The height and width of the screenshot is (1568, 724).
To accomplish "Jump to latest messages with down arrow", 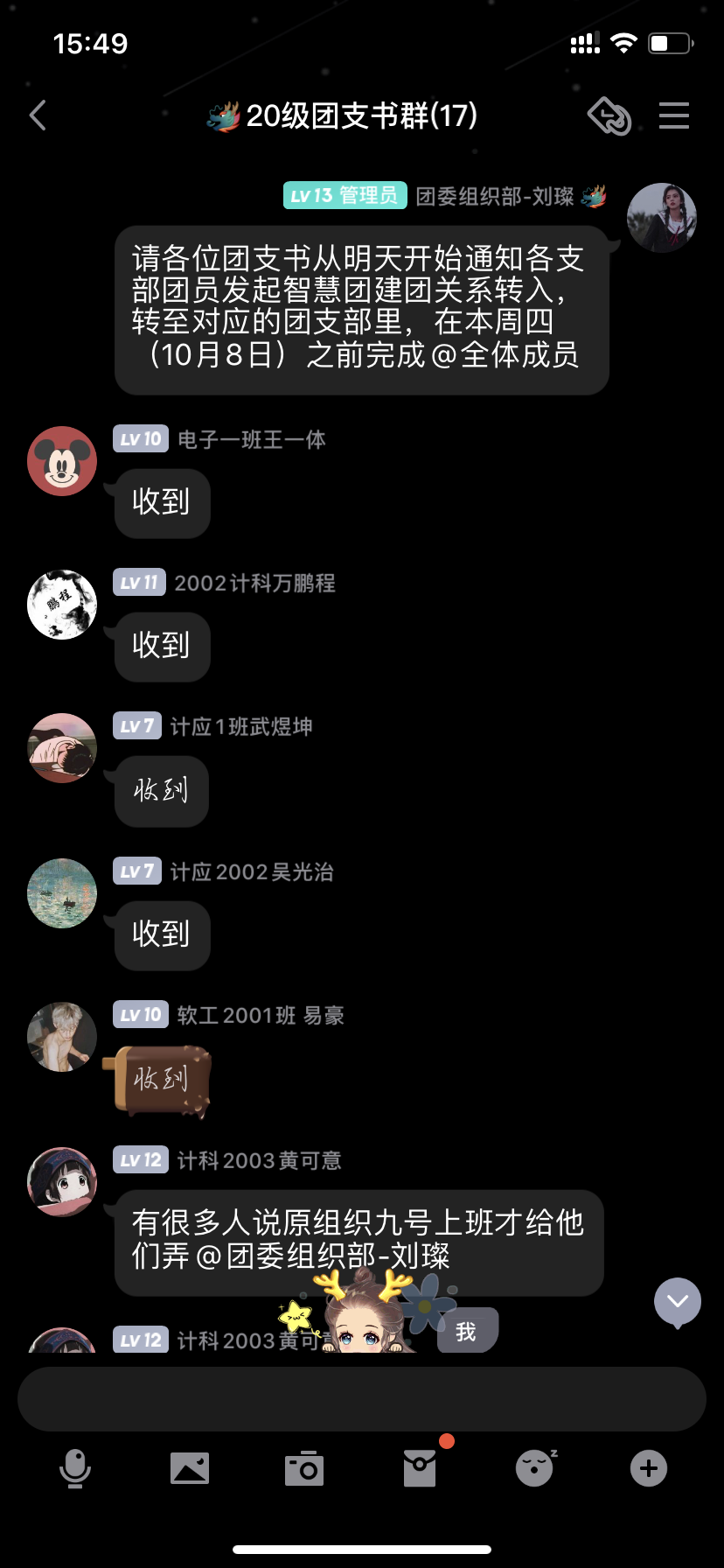I will pyautogui.click(x=678, y=1302).
